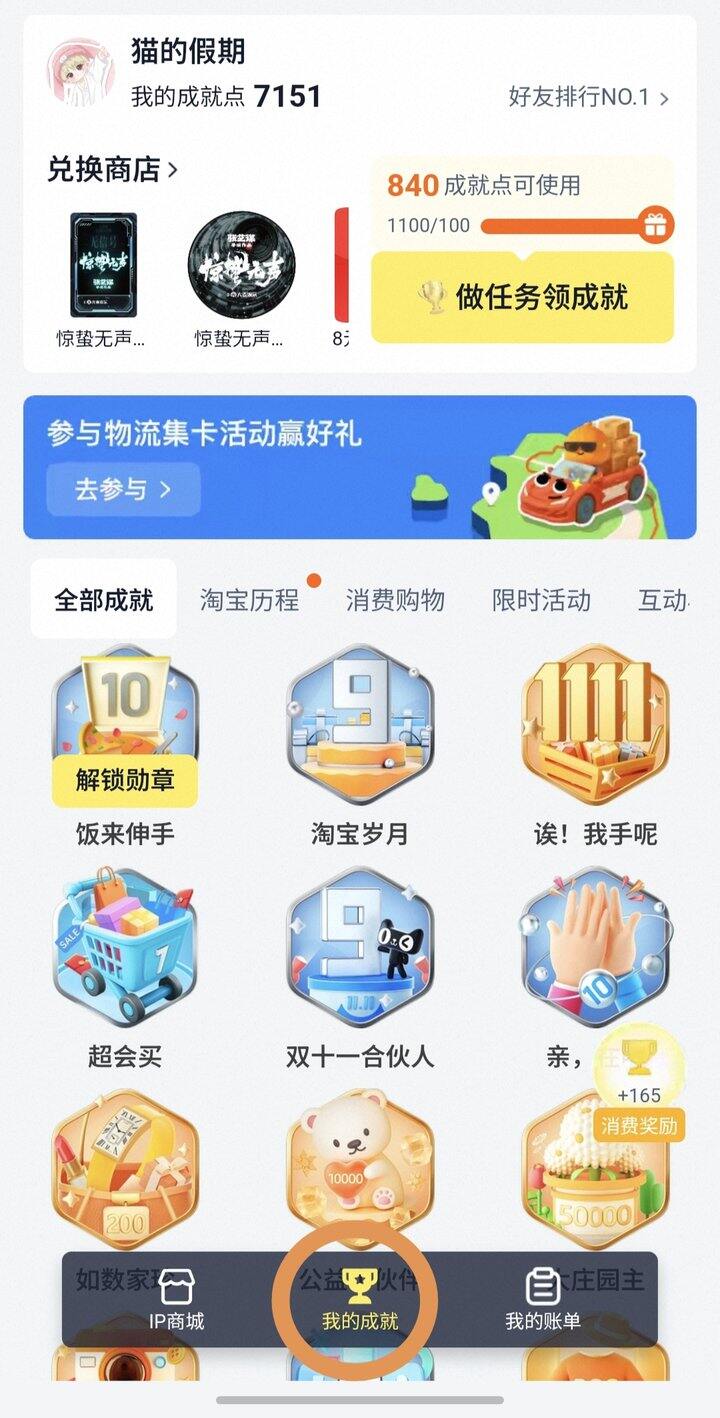720x1418 pixels.
Task: Claim the +165 消费奖励 reward bubble
Action: point(639,1078)
